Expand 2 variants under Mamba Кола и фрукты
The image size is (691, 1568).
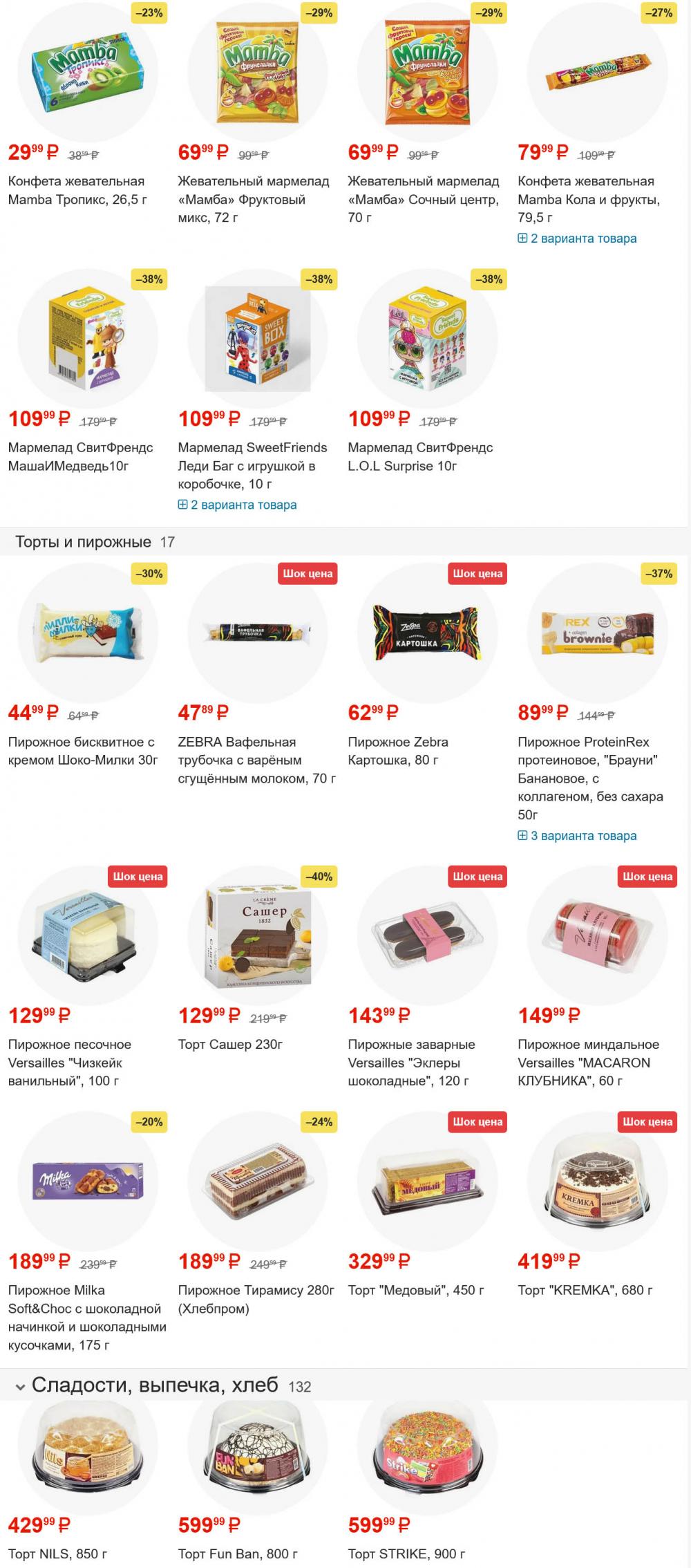[583, 239]
